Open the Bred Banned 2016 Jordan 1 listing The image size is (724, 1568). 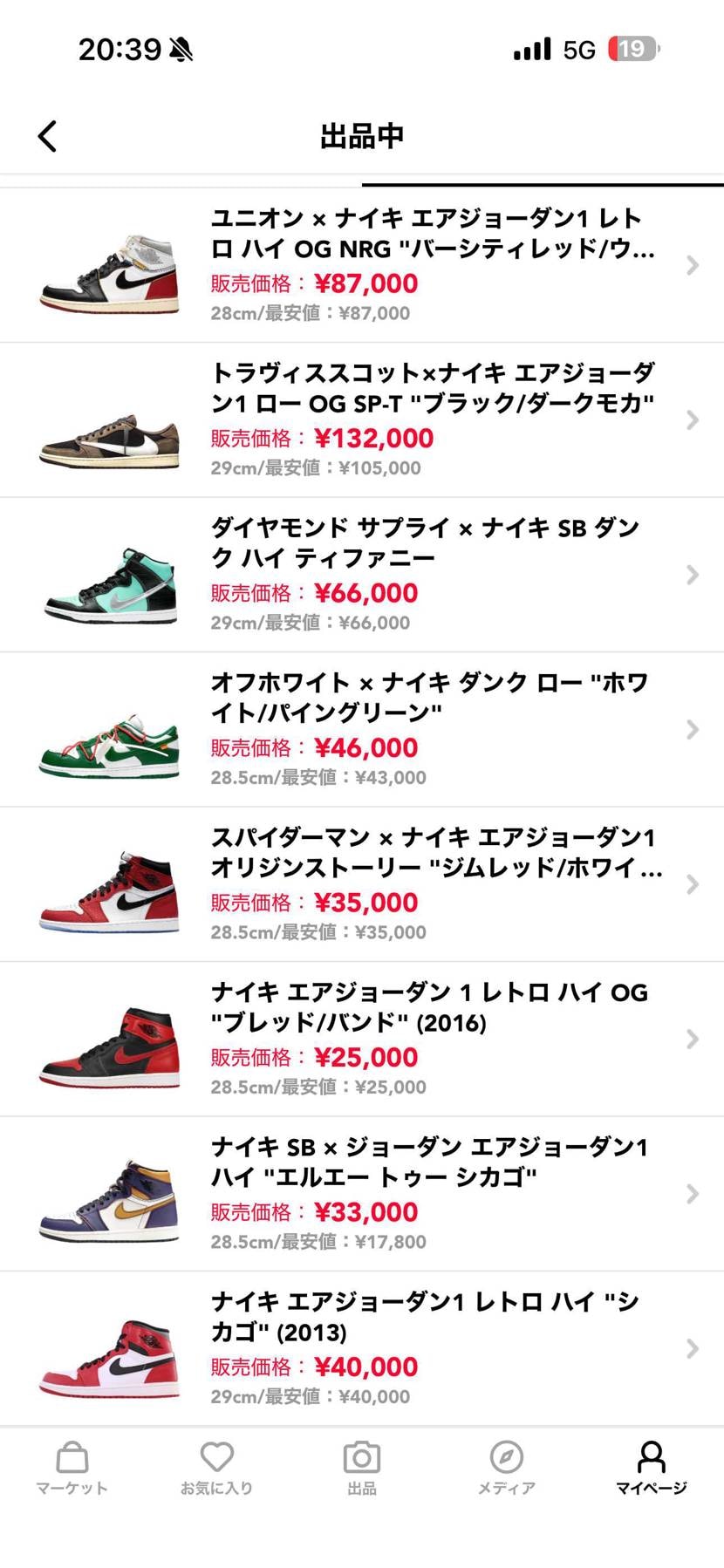(x=362, y=1040)
